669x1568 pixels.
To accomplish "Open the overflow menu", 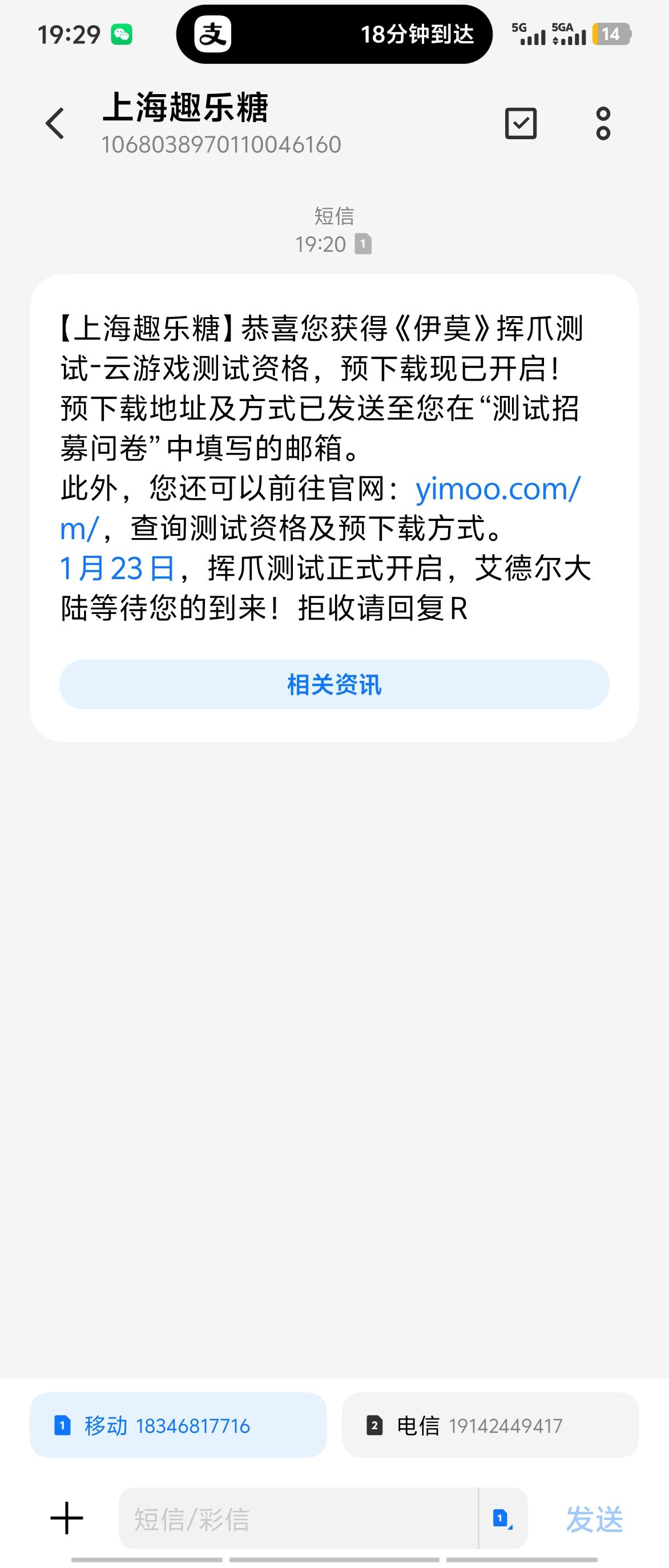I will click(603, 124).
